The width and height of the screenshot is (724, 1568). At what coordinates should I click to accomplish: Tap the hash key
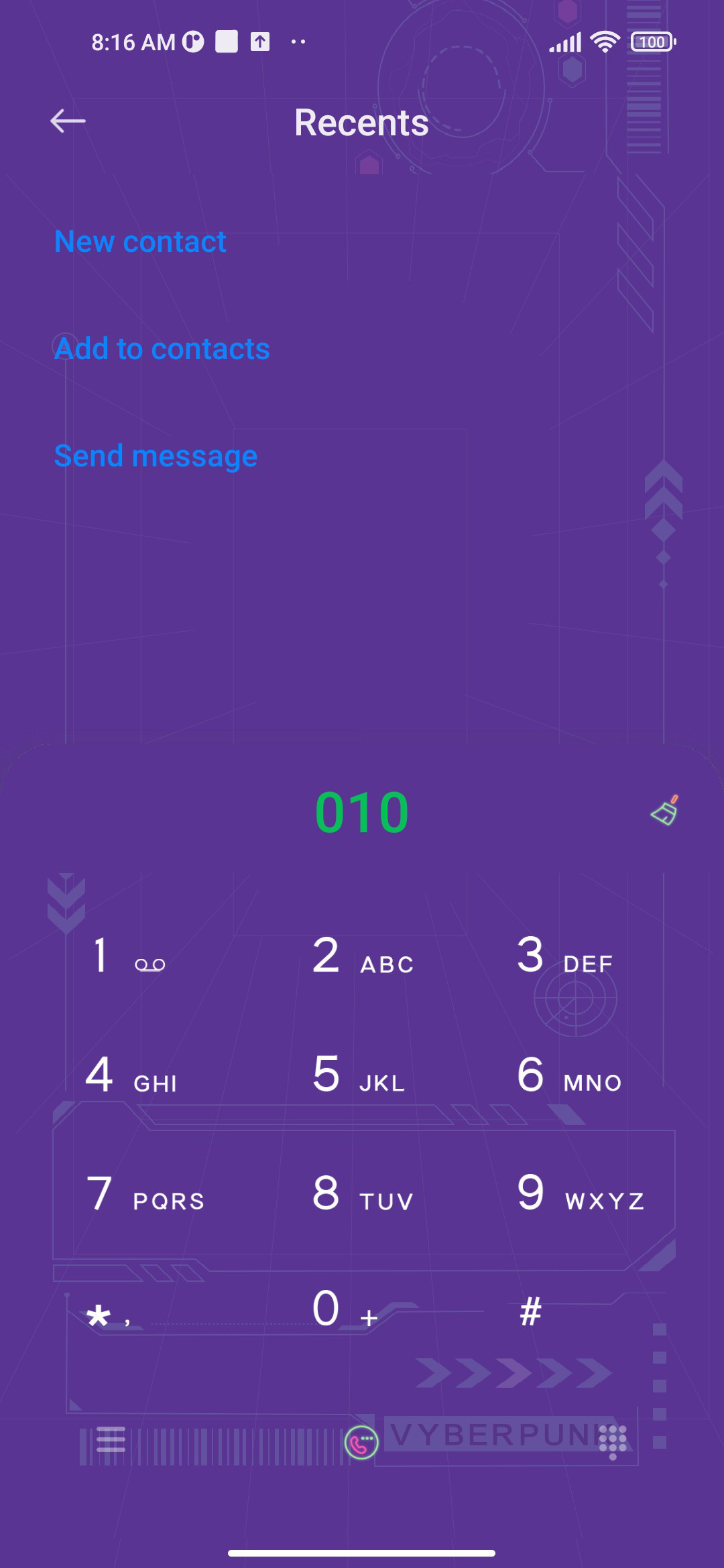coord(530,1311)
